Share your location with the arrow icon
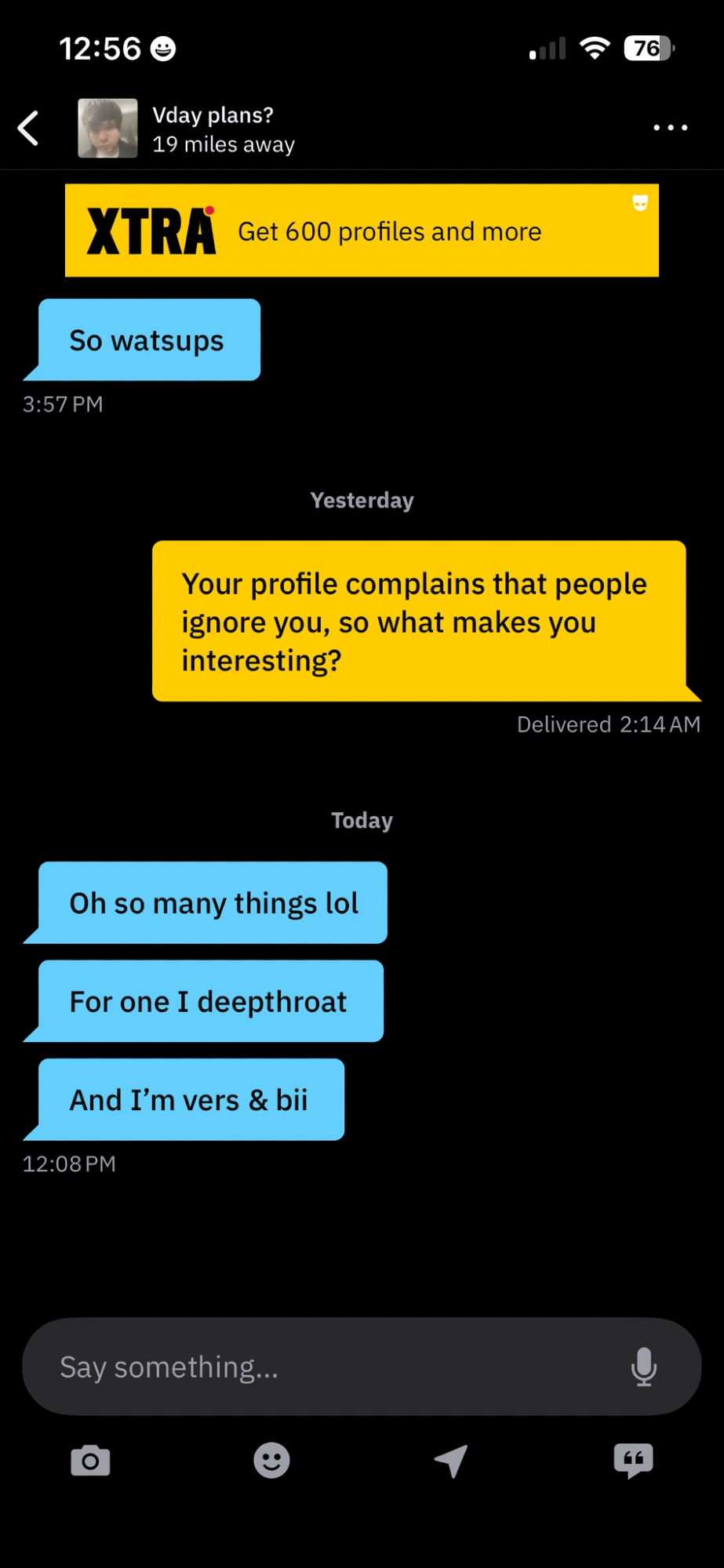The width and height of the screenshot is (724, 1568). (452, 1461)
